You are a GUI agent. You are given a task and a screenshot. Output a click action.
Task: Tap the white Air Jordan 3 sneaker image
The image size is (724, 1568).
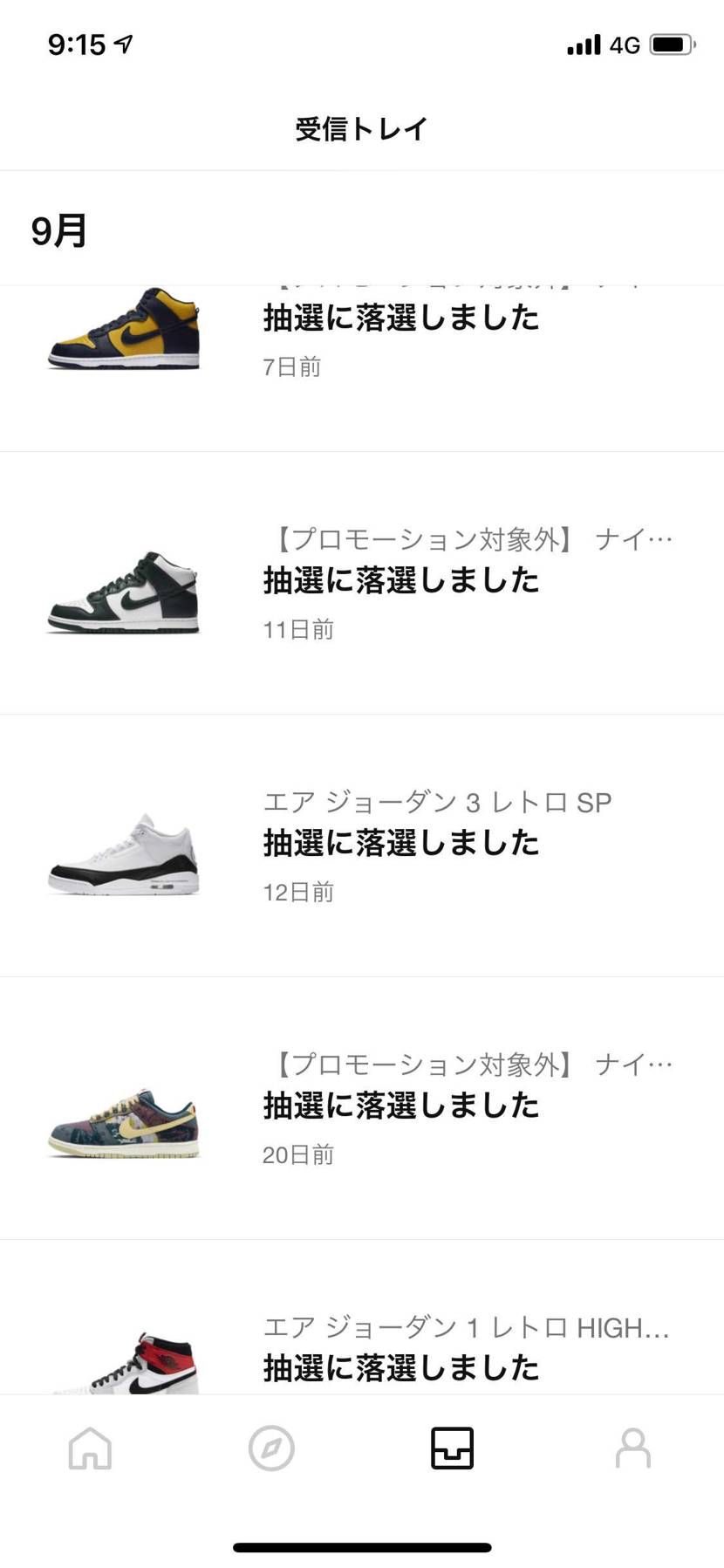click(x=124, y=855)
